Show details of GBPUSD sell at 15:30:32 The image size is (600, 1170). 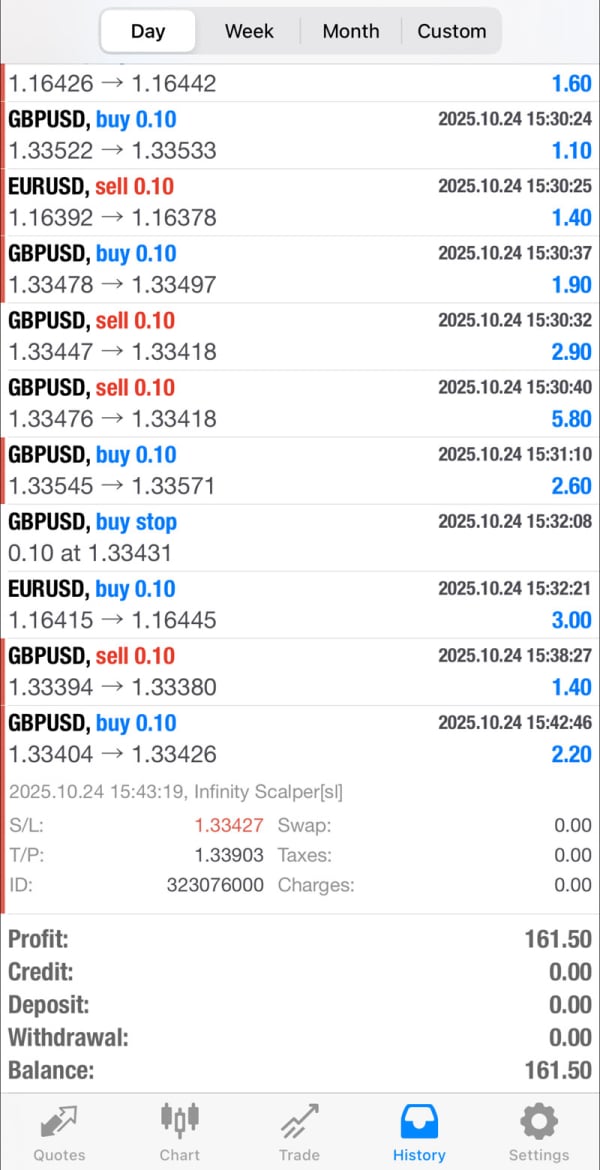coord(300,336)
